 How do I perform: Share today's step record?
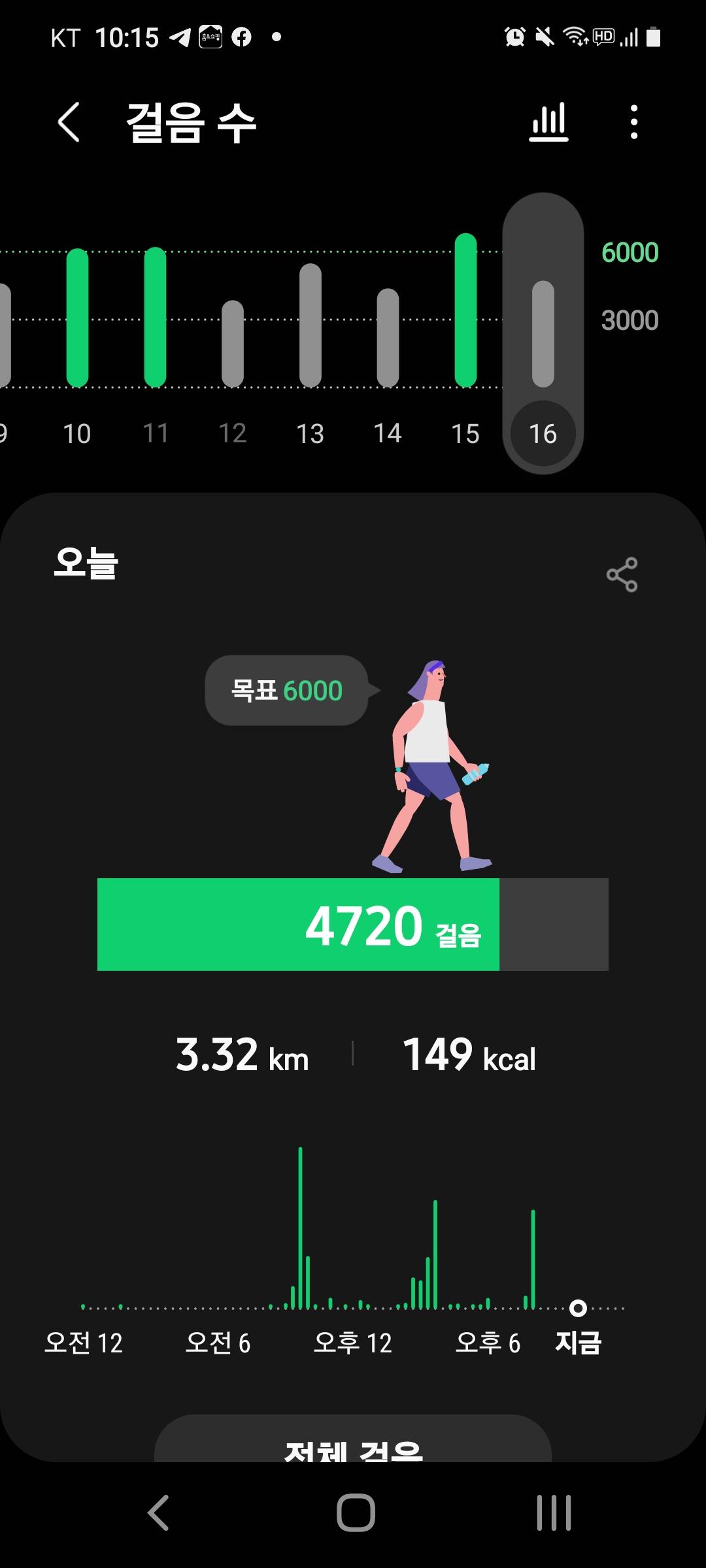point(622,574)
